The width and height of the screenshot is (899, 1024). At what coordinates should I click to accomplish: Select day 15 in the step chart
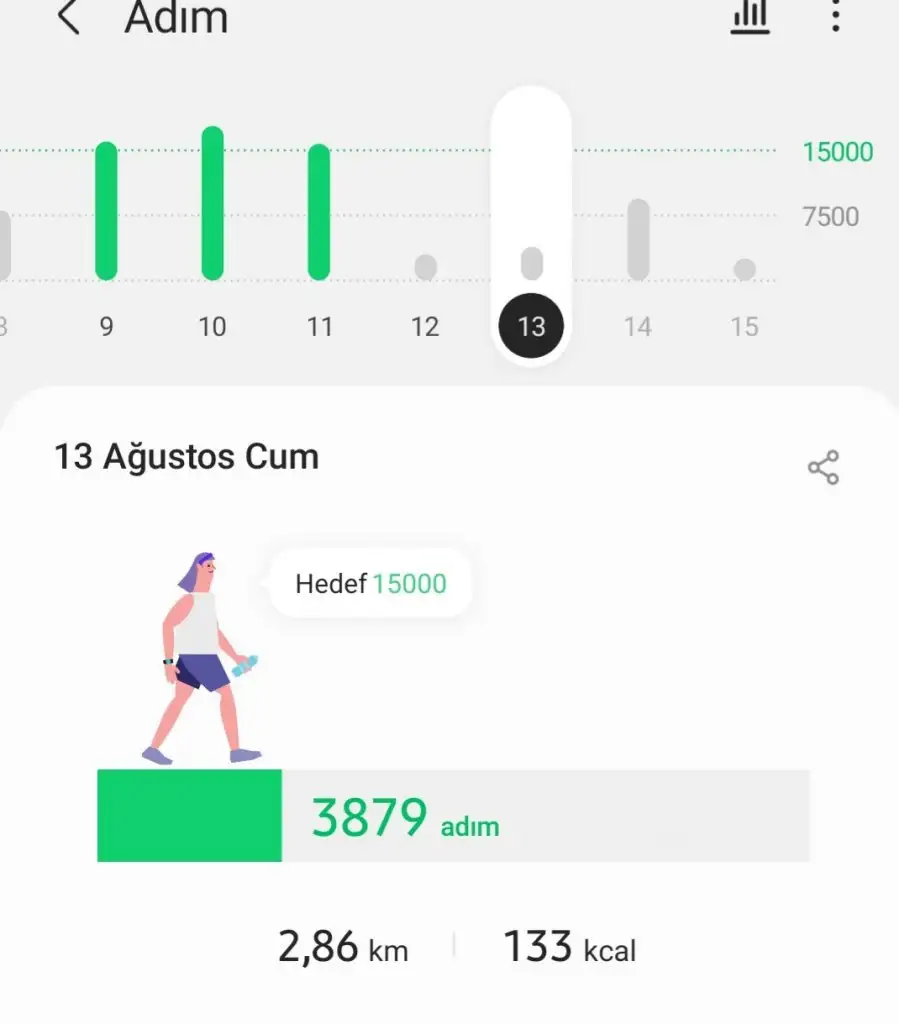coord(744,326)
